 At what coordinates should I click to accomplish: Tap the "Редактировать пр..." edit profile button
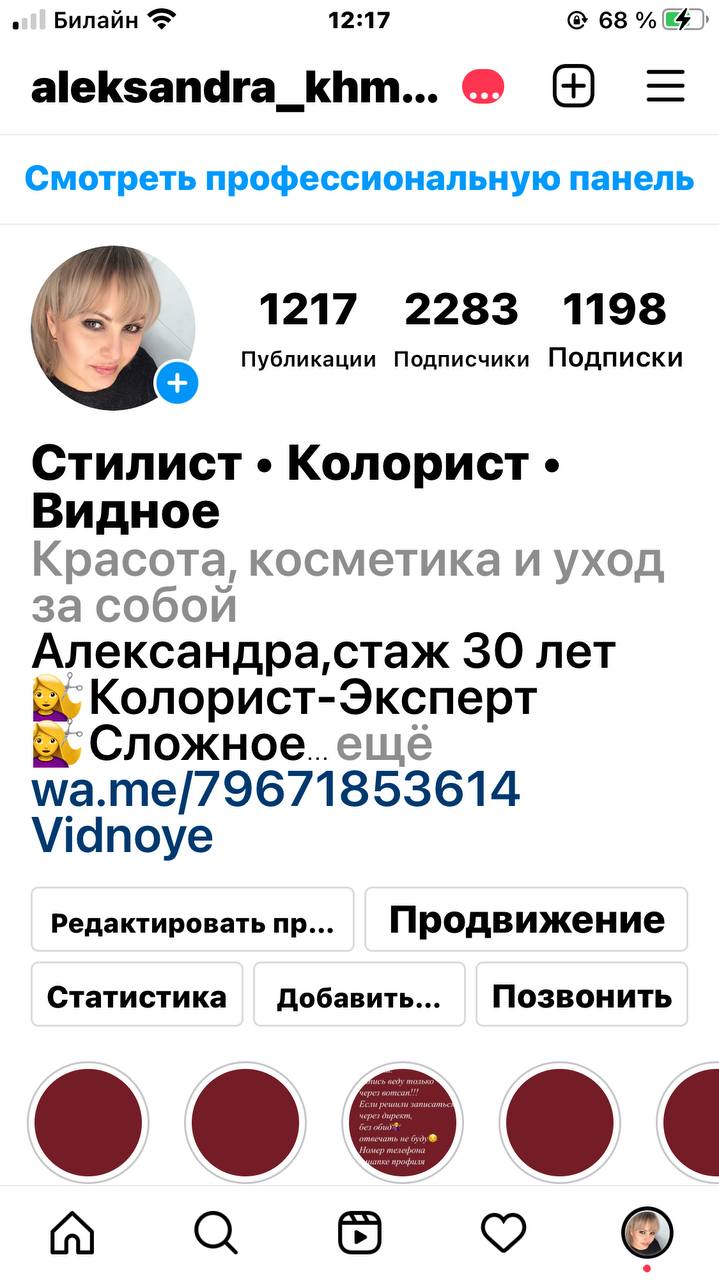[x=193, y=919]
